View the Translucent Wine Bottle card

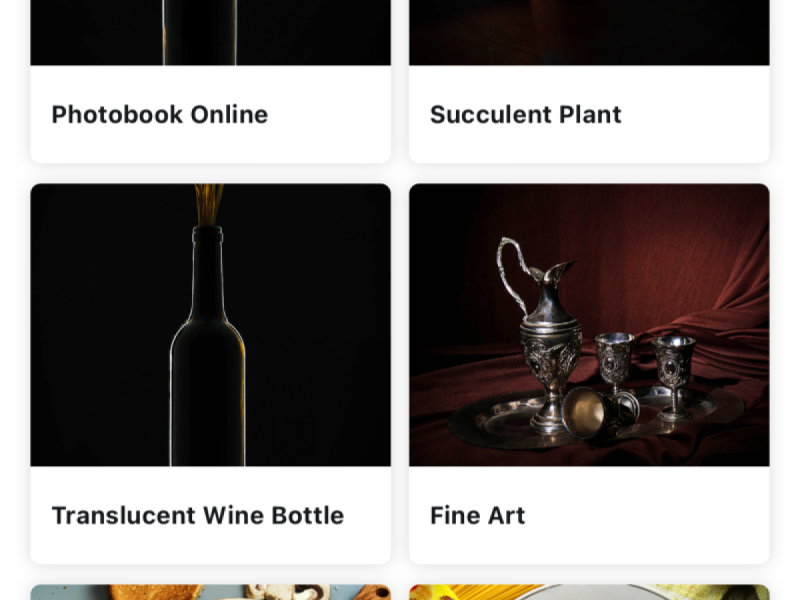click(x=210, y=374)
